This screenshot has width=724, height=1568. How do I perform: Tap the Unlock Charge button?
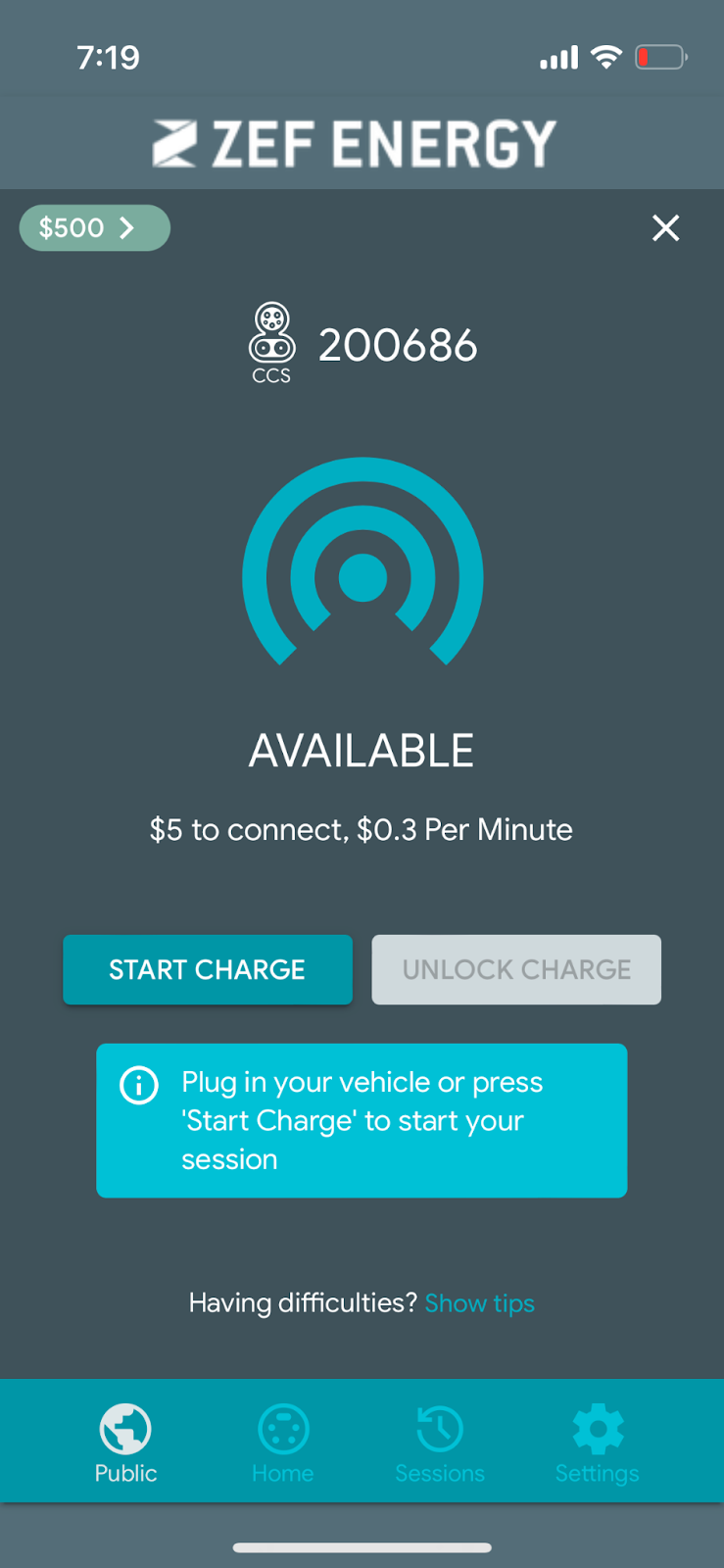[x=516, y=969]
